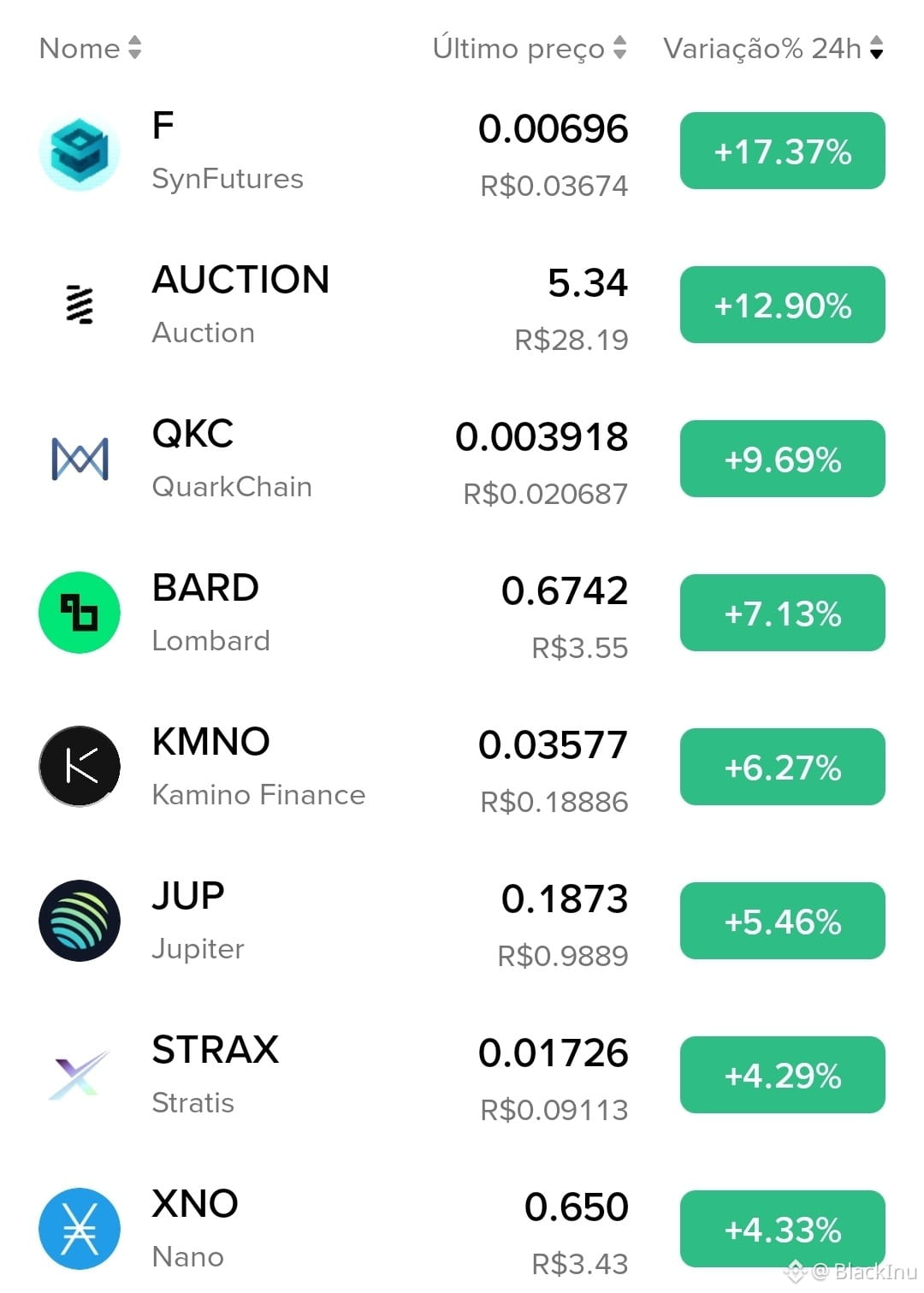View the JUP Jupiter market
Viewport: 924px width, 1293px height.
[342, 922]
